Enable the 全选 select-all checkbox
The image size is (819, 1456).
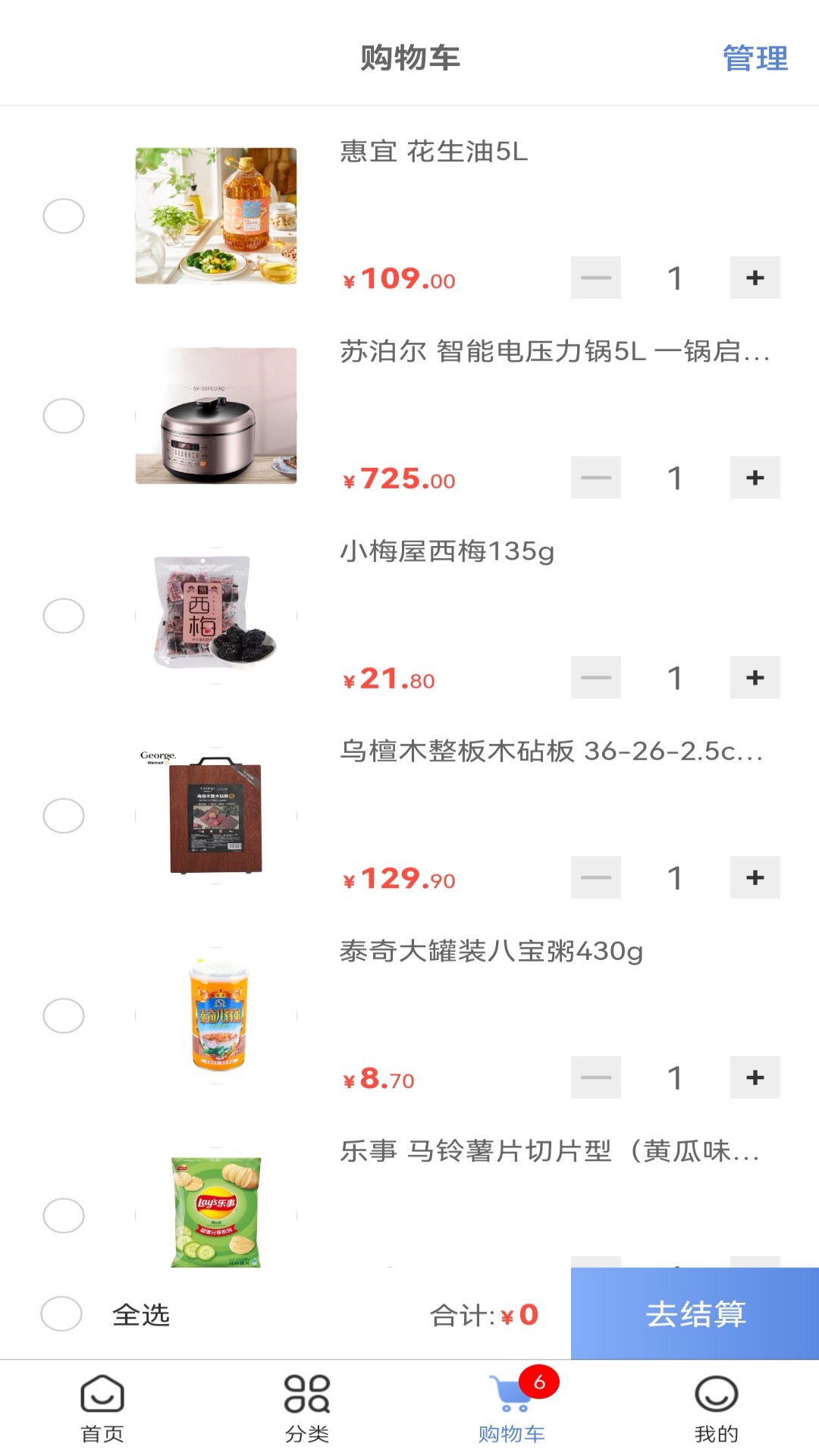[x=64, y=1315]
